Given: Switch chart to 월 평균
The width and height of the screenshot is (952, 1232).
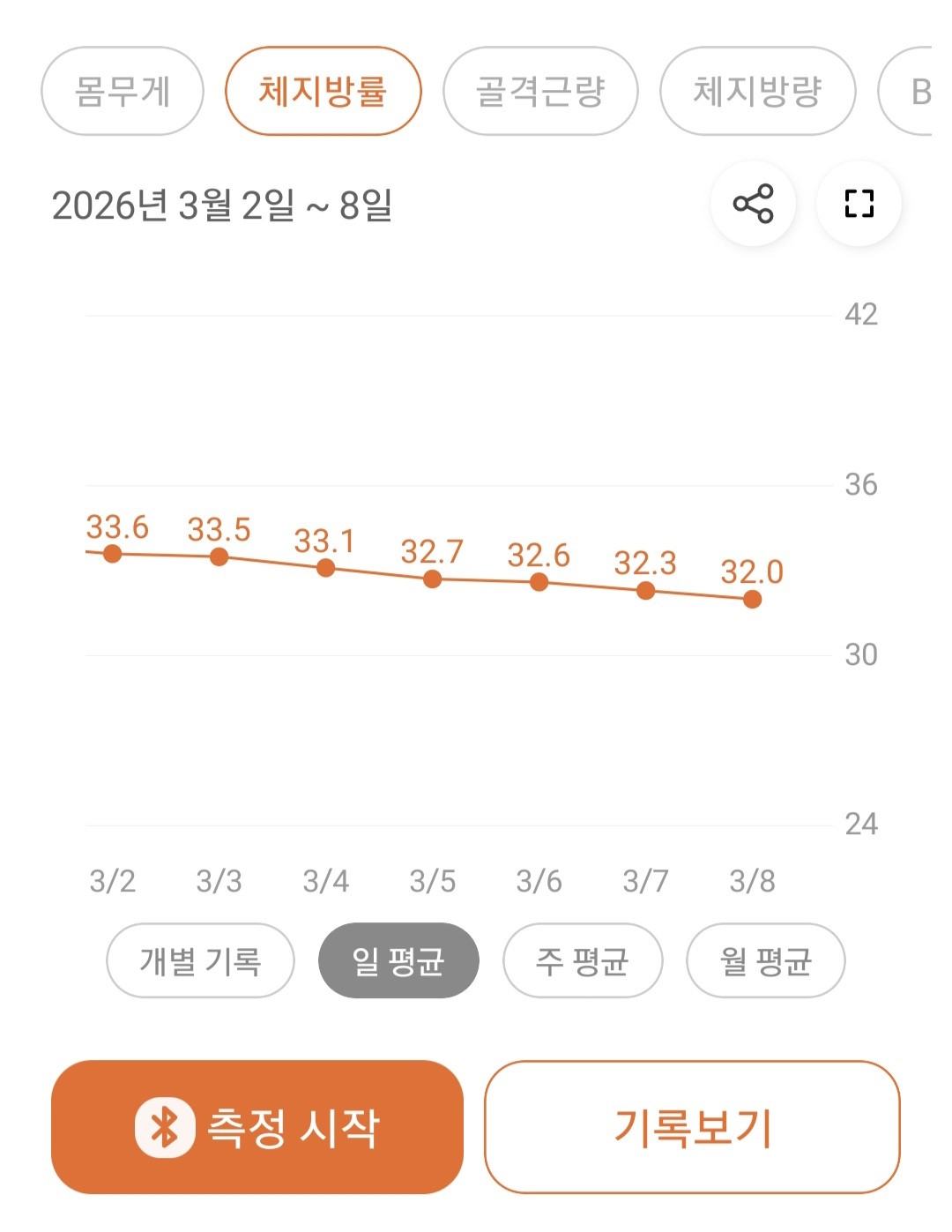Looking at the screenshot, I should [x=765, y=960].
